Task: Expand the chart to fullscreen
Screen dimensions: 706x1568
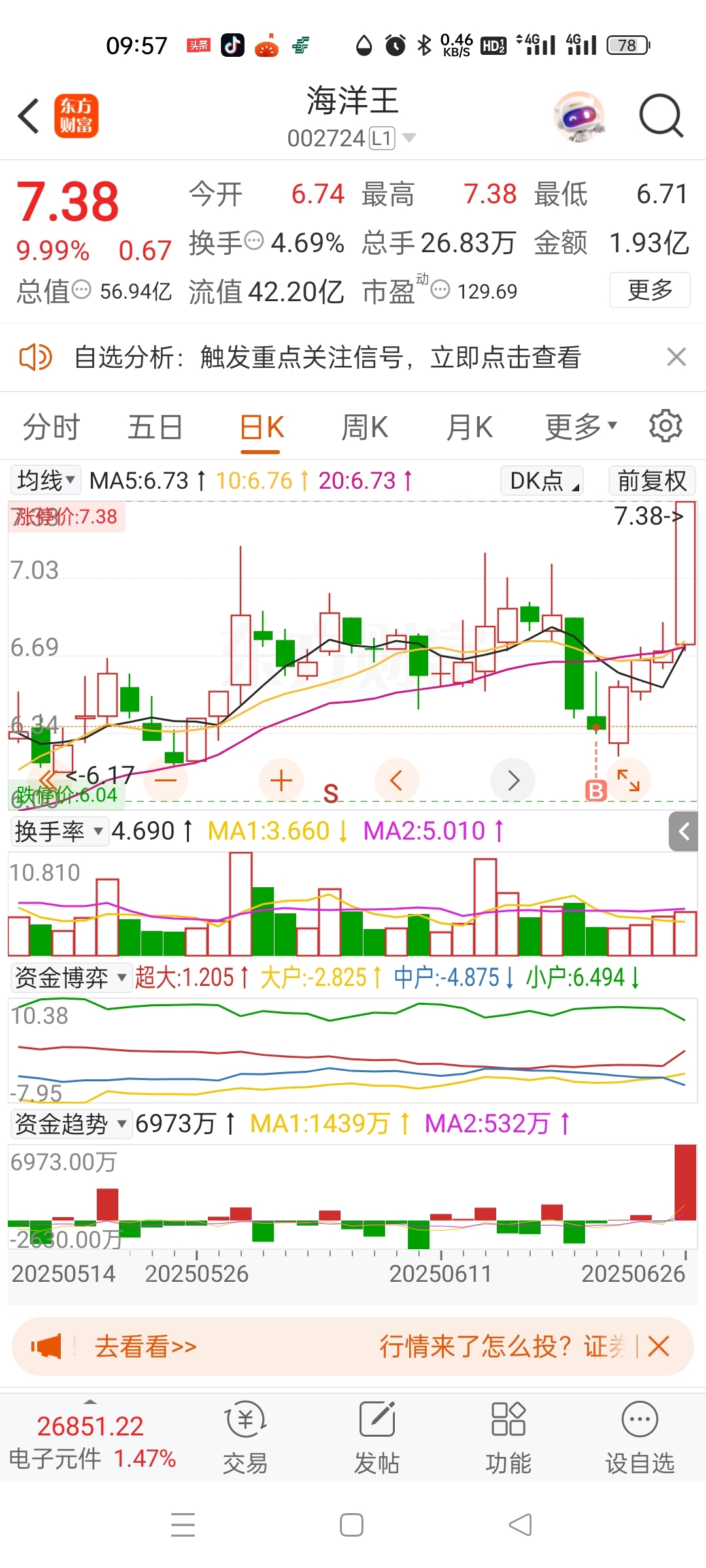Action: [629, 781]
